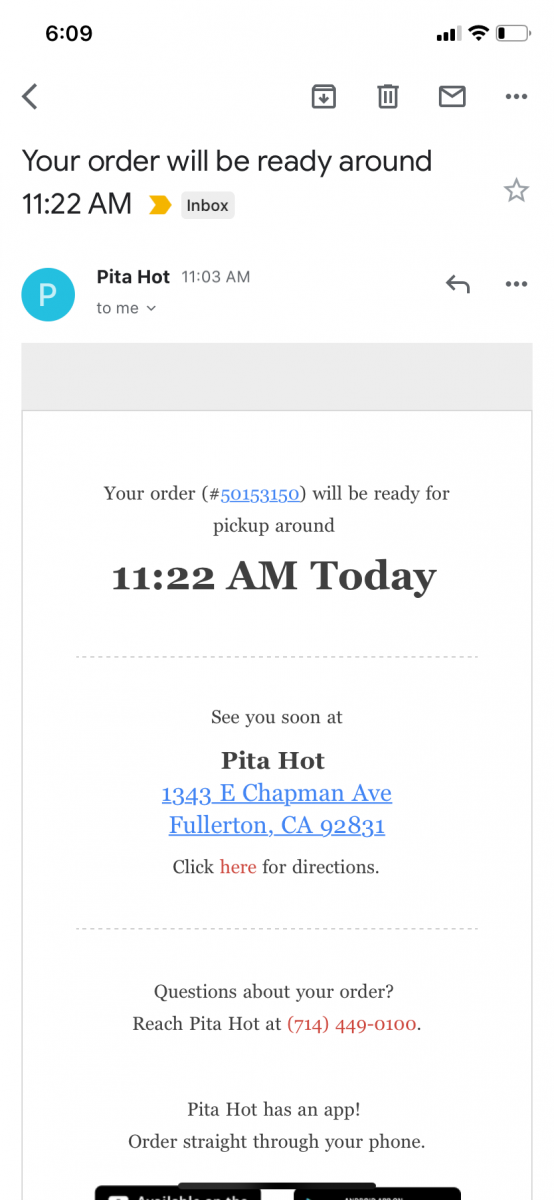554x1200 pixels.
Task: Tap 'here' for directions
Action: click(x=238, y=867)
